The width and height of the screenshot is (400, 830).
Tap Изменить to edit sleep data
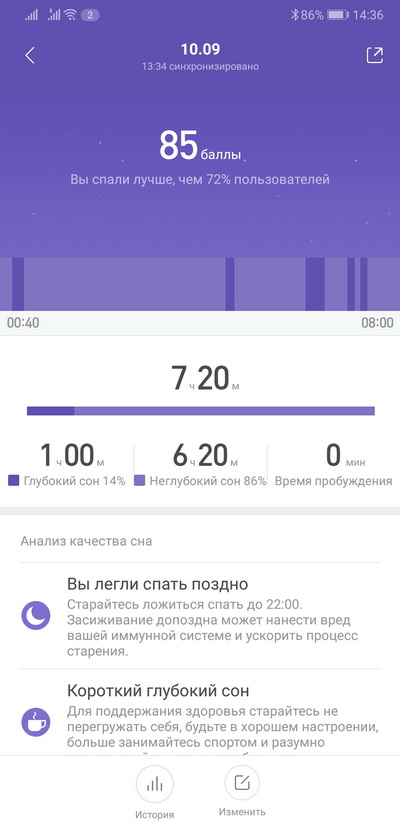242,791
